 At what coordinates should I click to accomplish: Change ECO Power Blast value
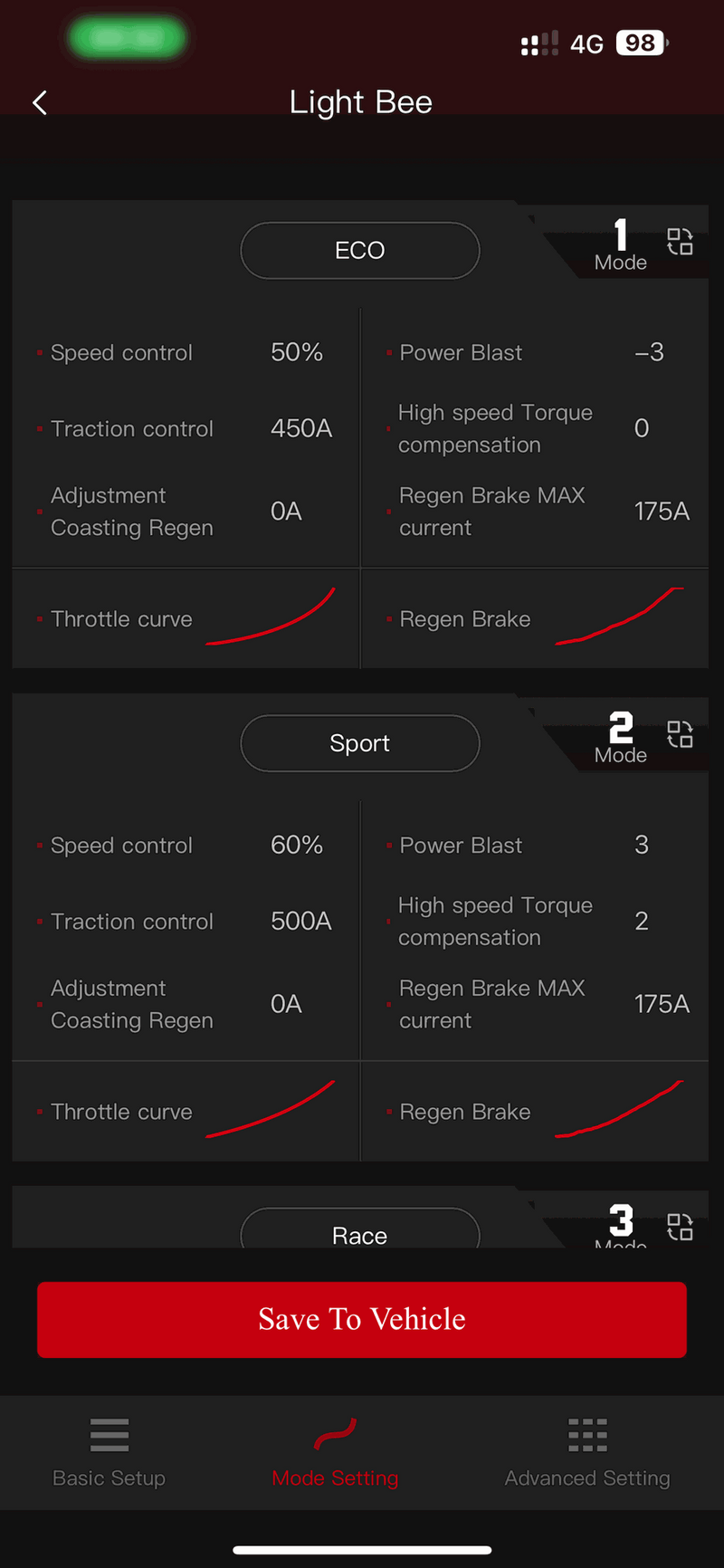(649, 352)
